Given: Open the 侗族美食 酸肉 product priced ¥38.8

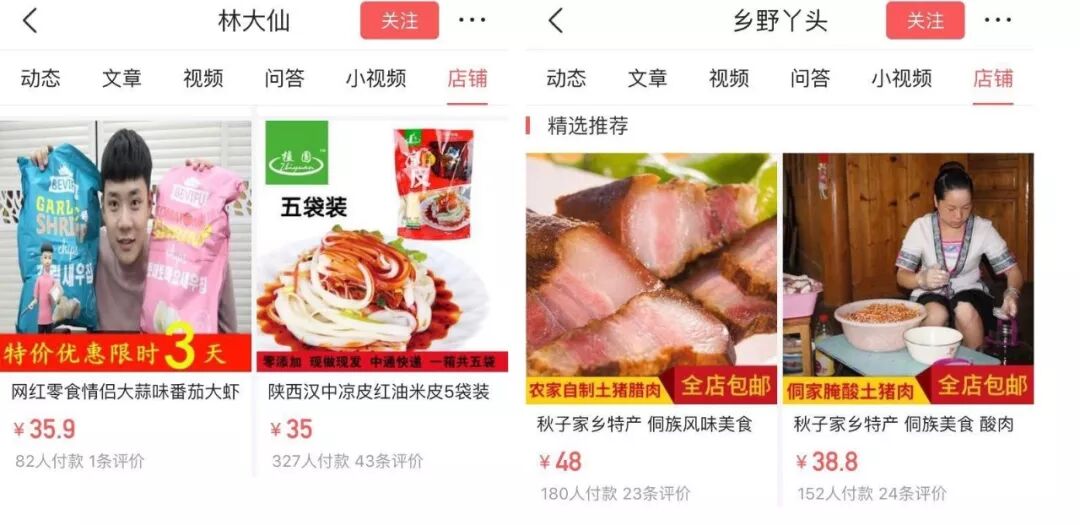Looking at the screenshot, I should (908, 280).
